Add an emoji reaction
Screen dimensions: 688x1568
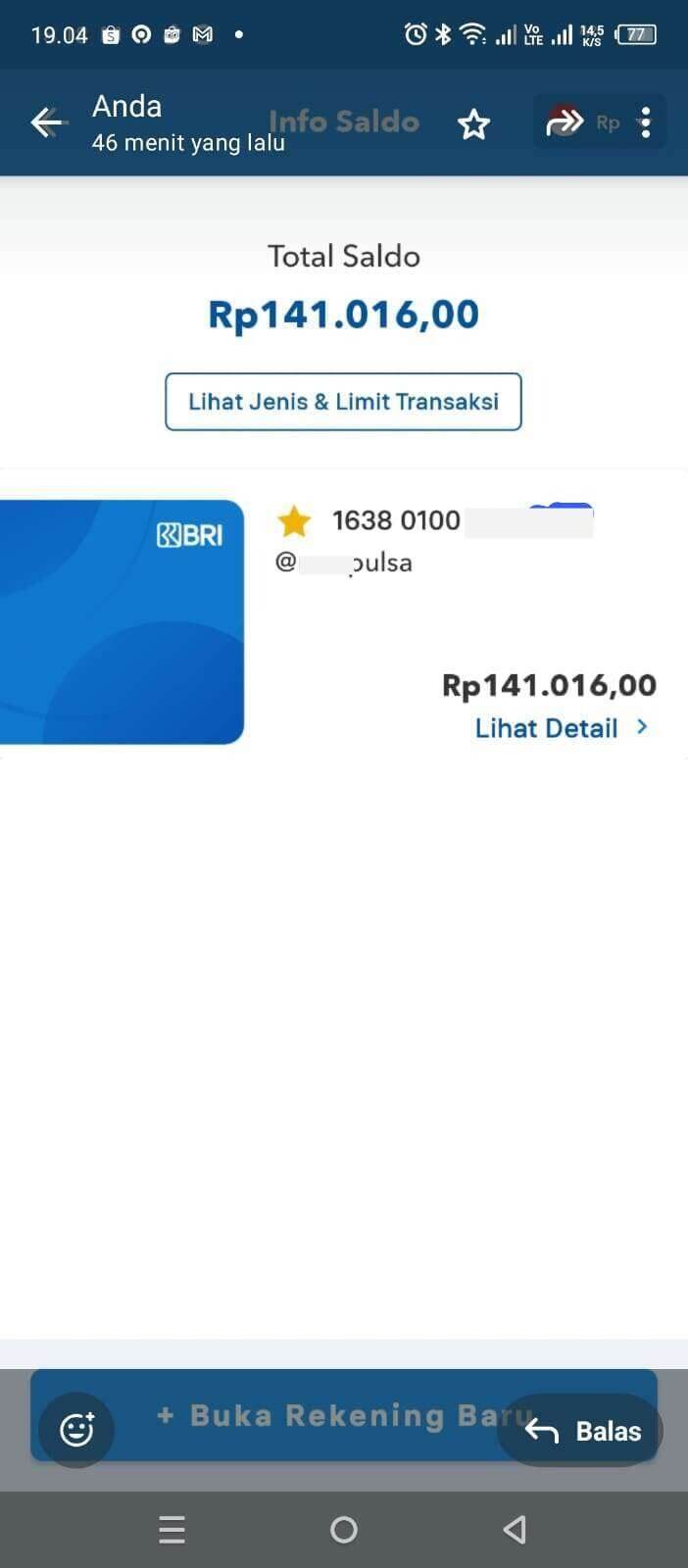point(76,1430)
